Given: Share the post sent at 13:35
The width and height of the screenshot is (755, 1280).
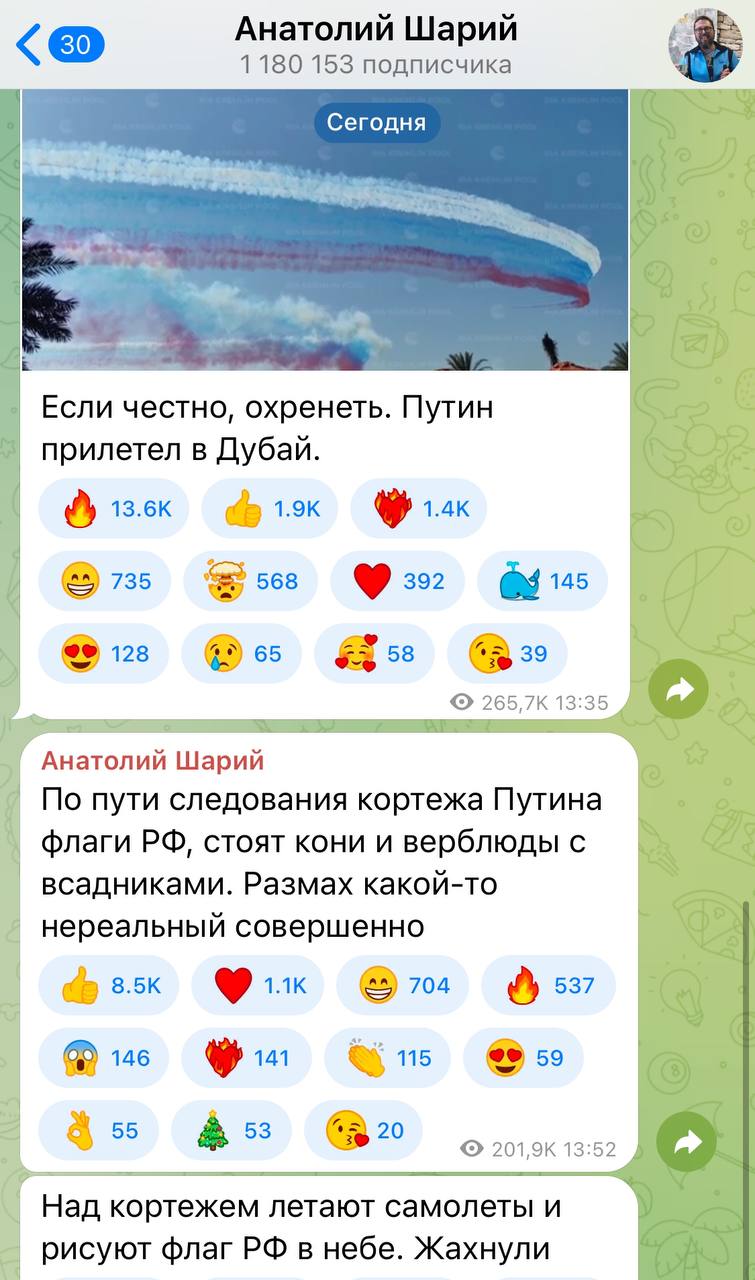Looking at the screenshot, I should [678, 688].
